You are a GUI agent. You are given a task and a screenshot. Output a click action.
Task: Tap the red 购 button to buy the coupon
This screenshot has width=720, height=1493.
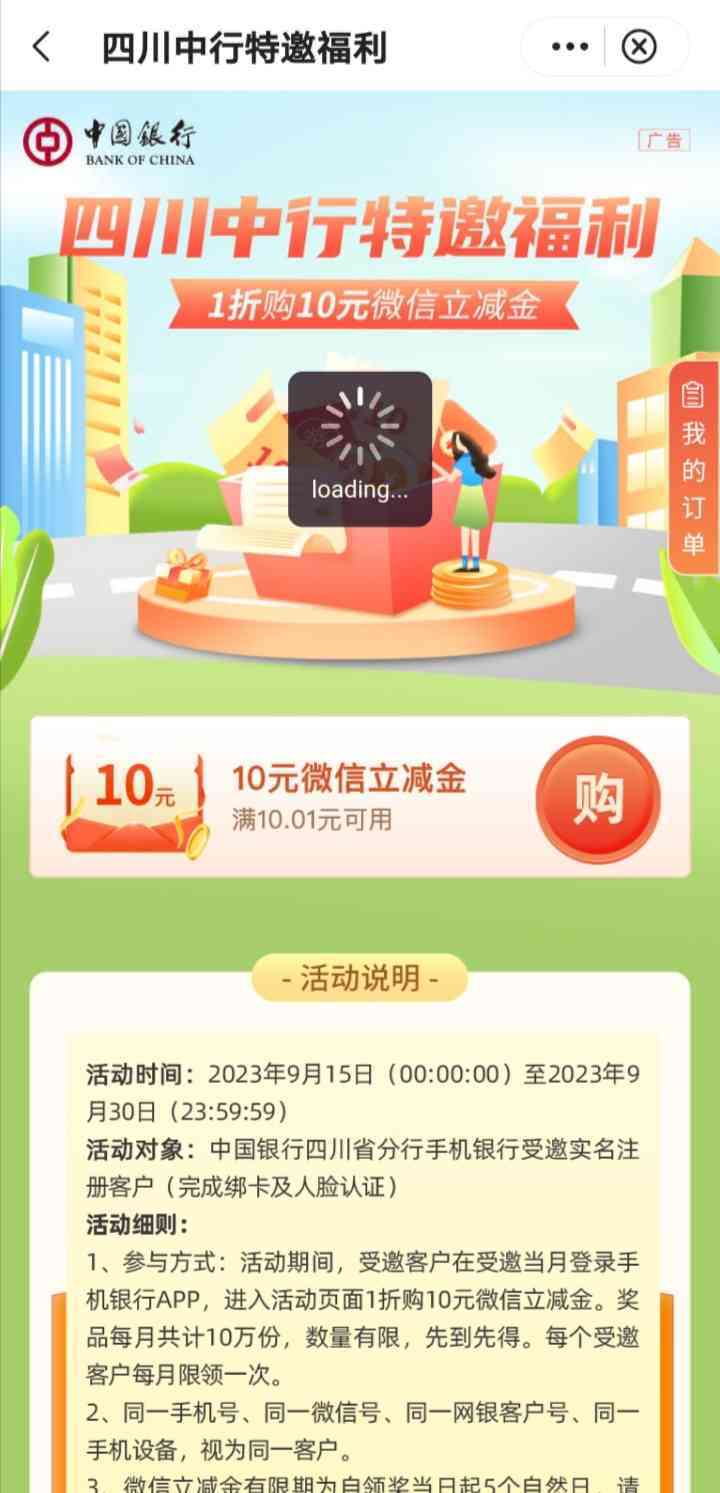598,798
